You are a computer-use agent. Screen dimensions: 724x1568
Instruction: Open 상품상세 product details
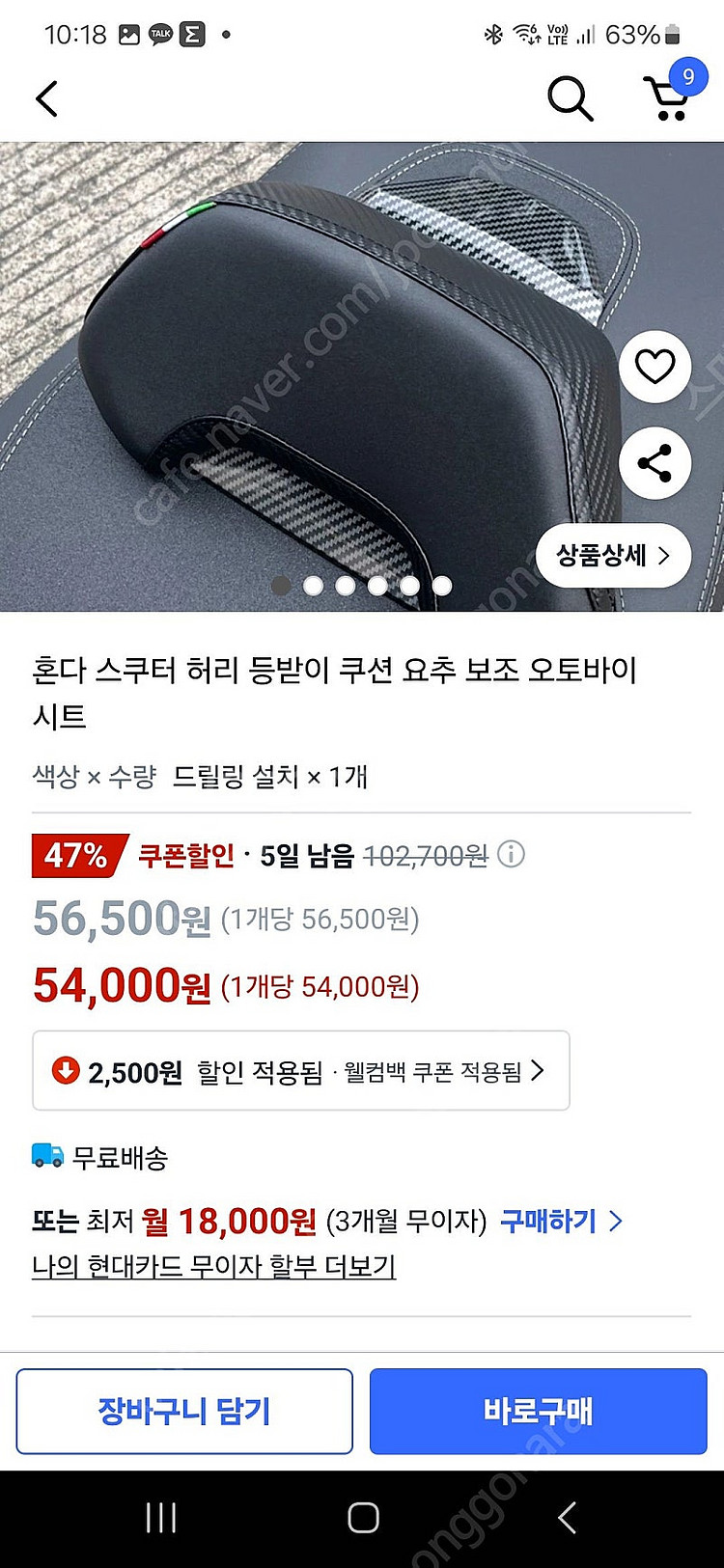pyautogui.click(x=612, y=555)
